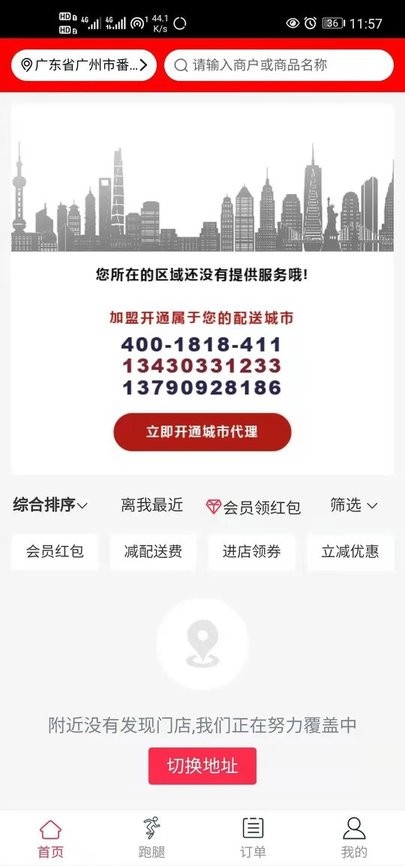Tap 立即开通城市代理 button
Viewport: 405px width, 866px height.
202,432
